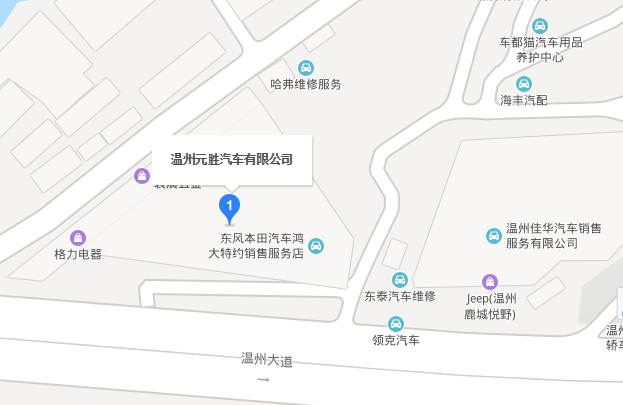Select the 海丰汽配 map point

(524, 83)
